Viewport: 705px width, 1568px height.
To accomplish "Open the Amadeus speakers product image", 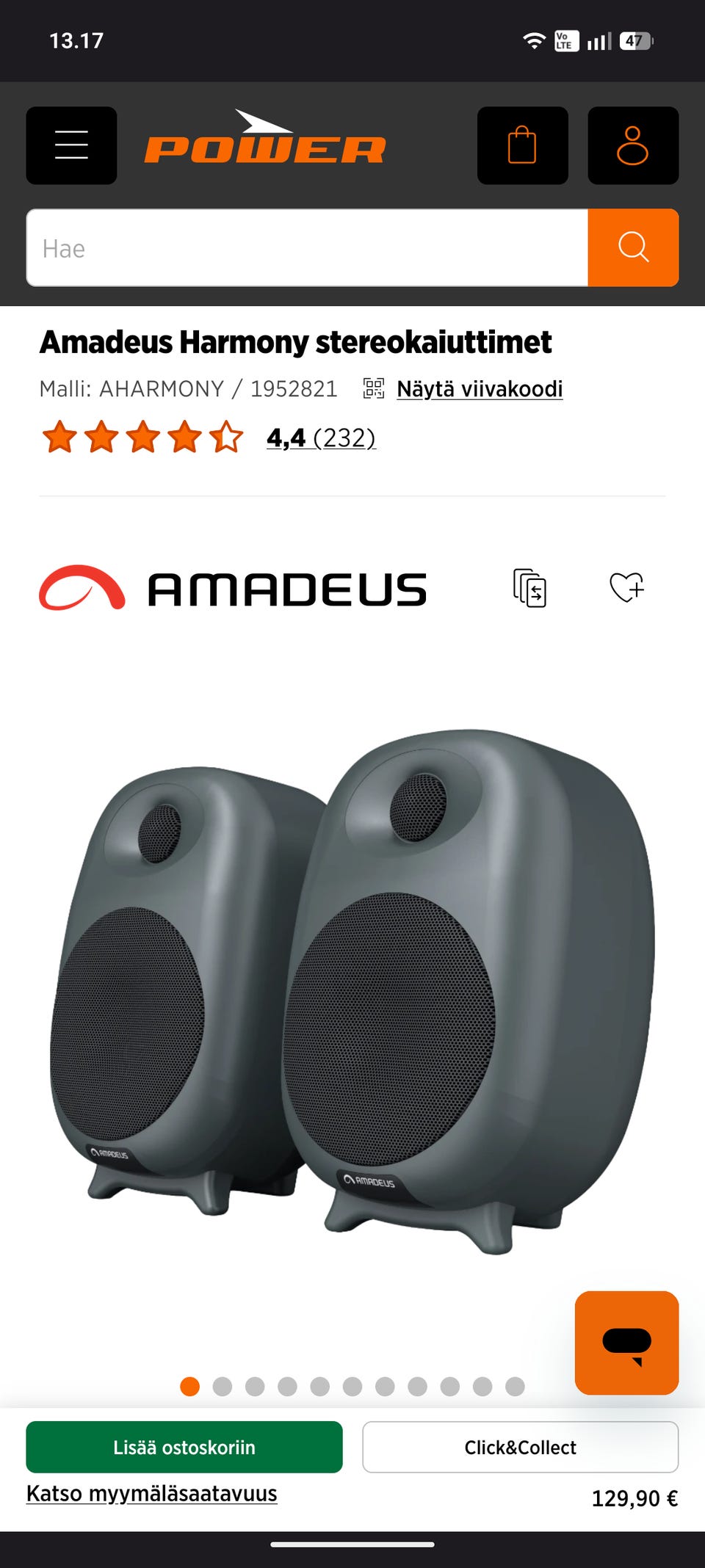I will click(x=352, y=991).
